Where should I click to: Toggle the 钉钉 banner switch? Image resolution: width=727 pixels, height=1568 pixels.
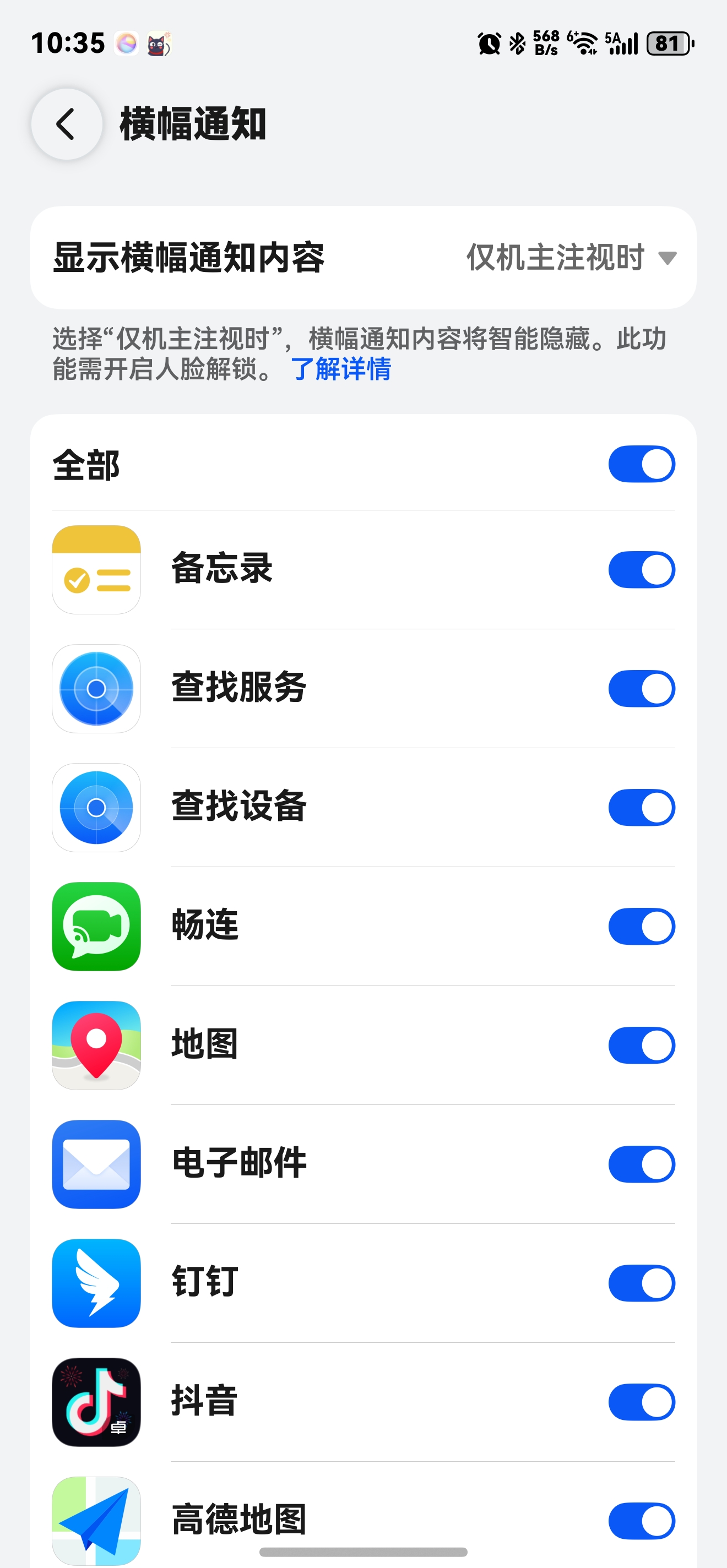coord(641,1283)
